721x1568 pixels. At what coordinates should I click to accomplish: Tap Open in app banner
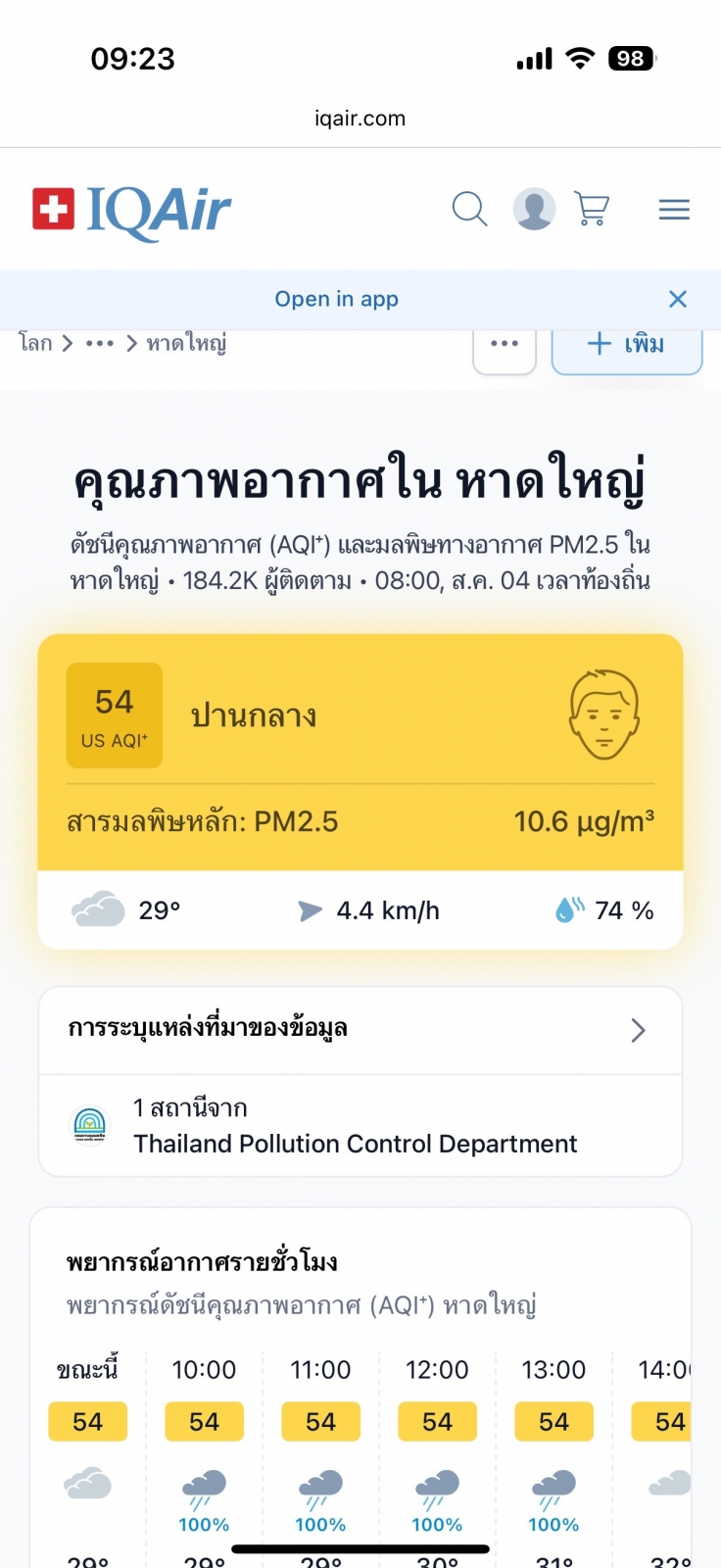336,299
